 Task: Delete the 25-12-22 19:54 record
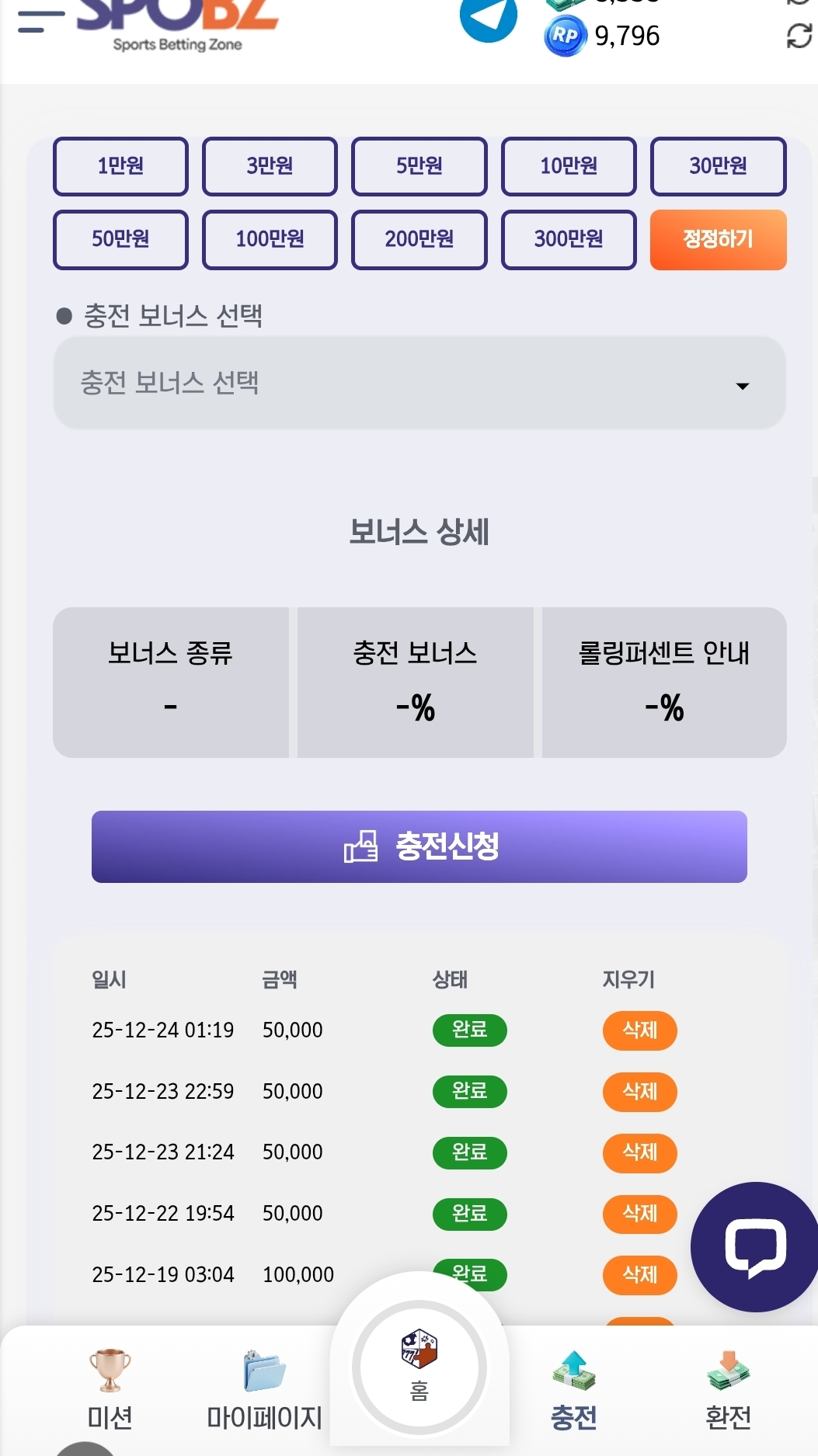(639, 1214)
